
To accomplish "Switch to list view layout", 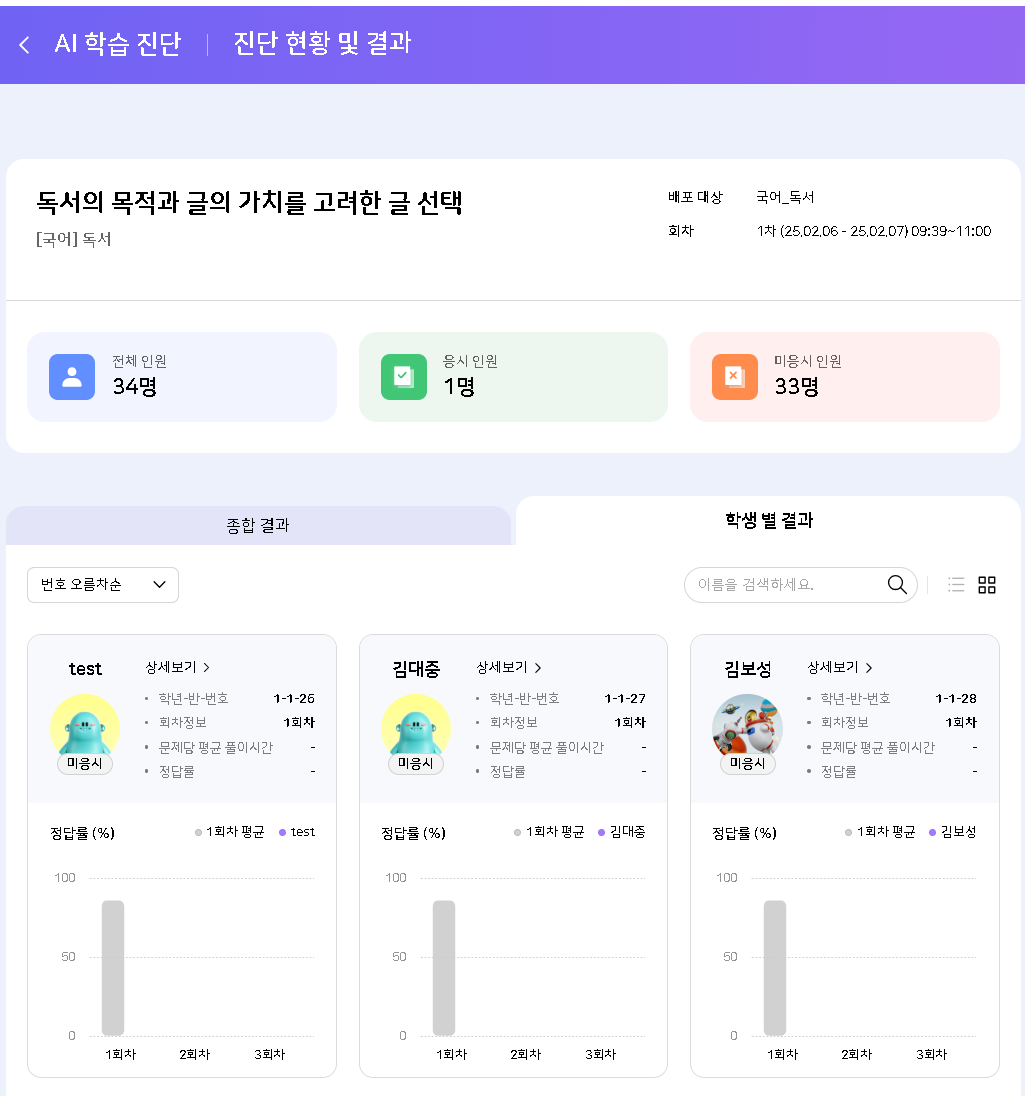I will click(956, 585).
